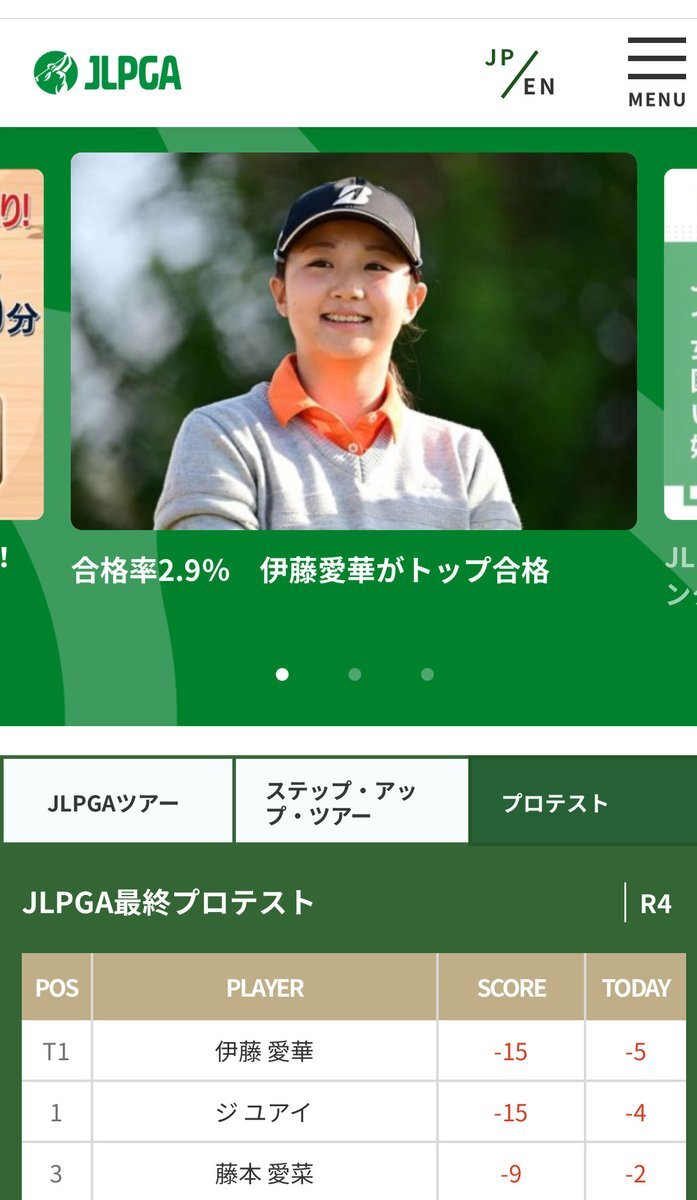
Task: Switch language with the JP/EN toggle
Action: click(x=520, y=73)
